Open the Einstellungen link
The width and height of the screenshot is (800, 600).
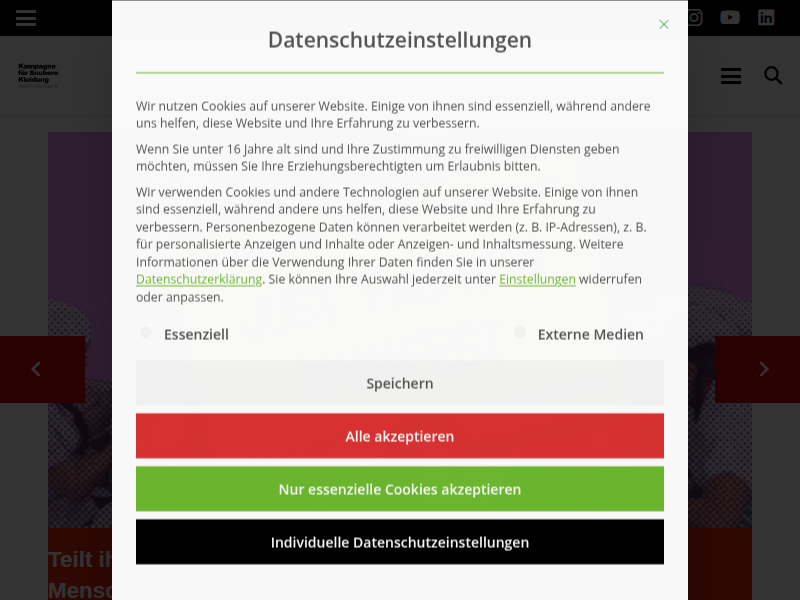pos(537,279)
